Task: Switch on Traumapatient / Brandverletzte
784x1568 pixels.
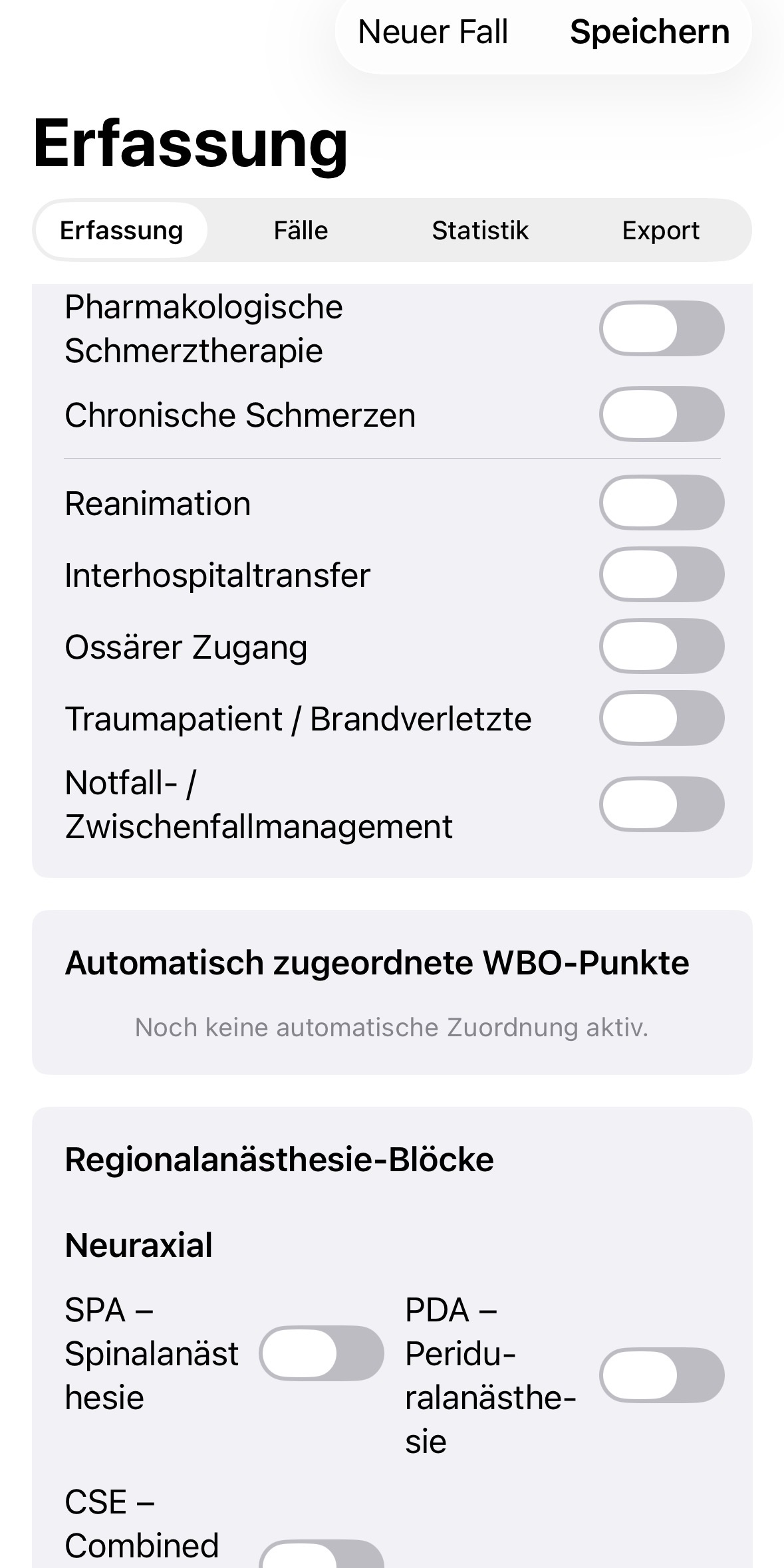Action: 662,718
